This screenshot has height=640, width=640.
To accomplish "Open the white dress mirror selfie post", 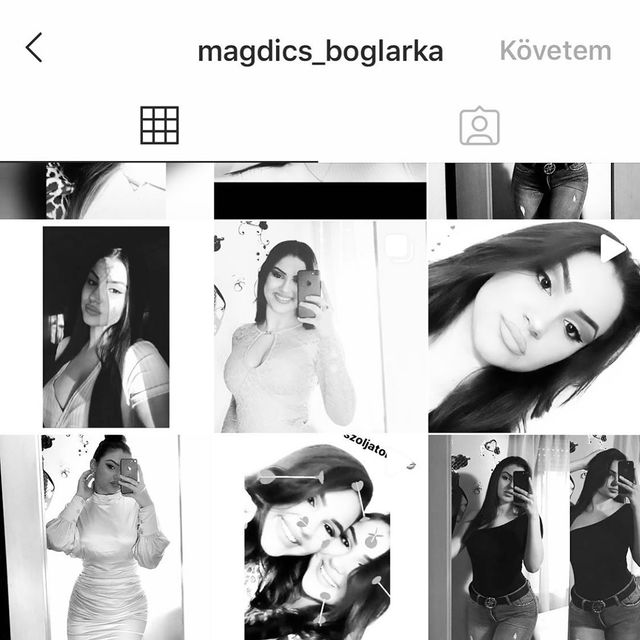I will click(105, 537).
